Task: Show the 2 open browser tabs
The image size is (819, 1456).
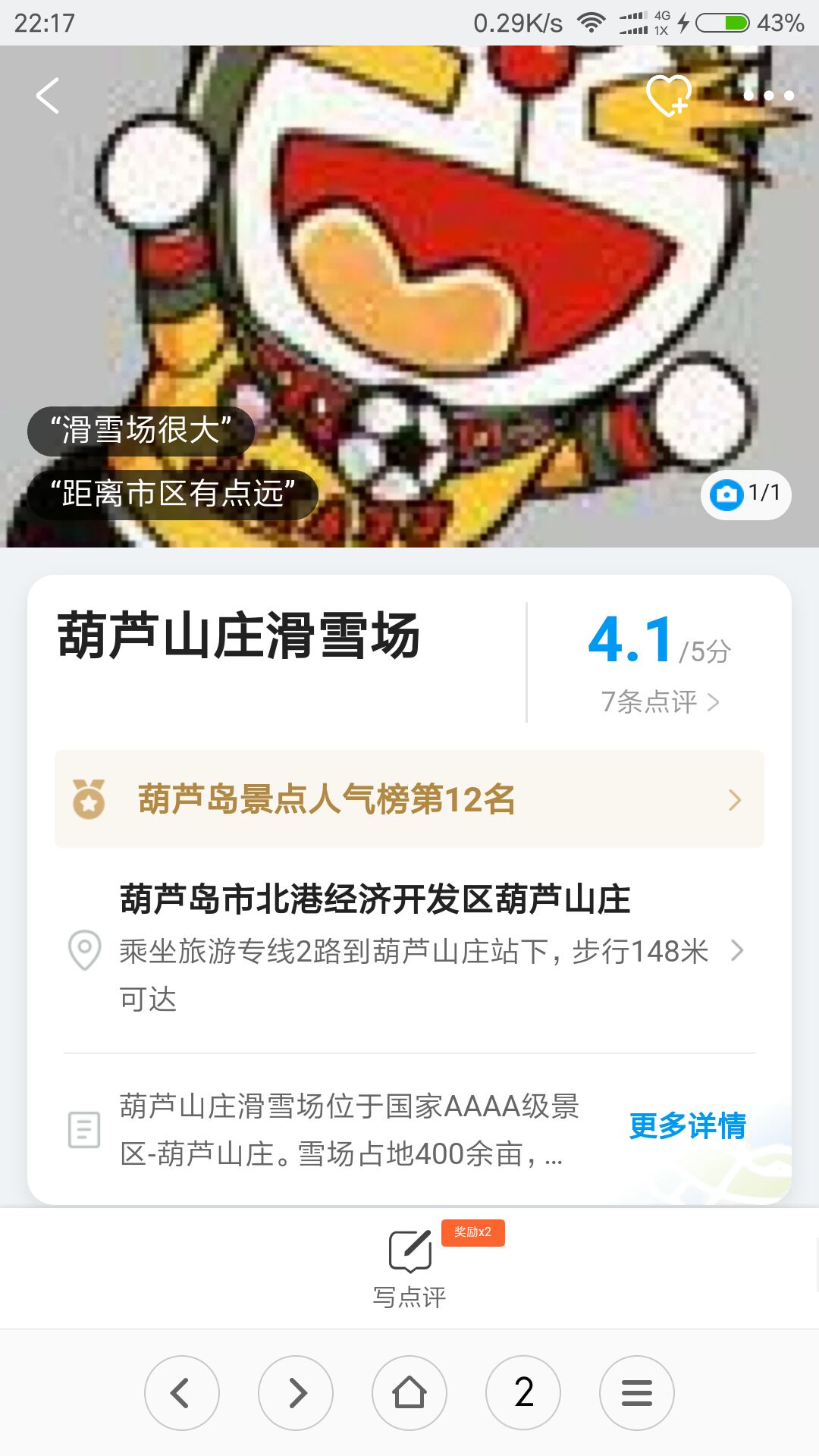Action: click(523, 1393)
